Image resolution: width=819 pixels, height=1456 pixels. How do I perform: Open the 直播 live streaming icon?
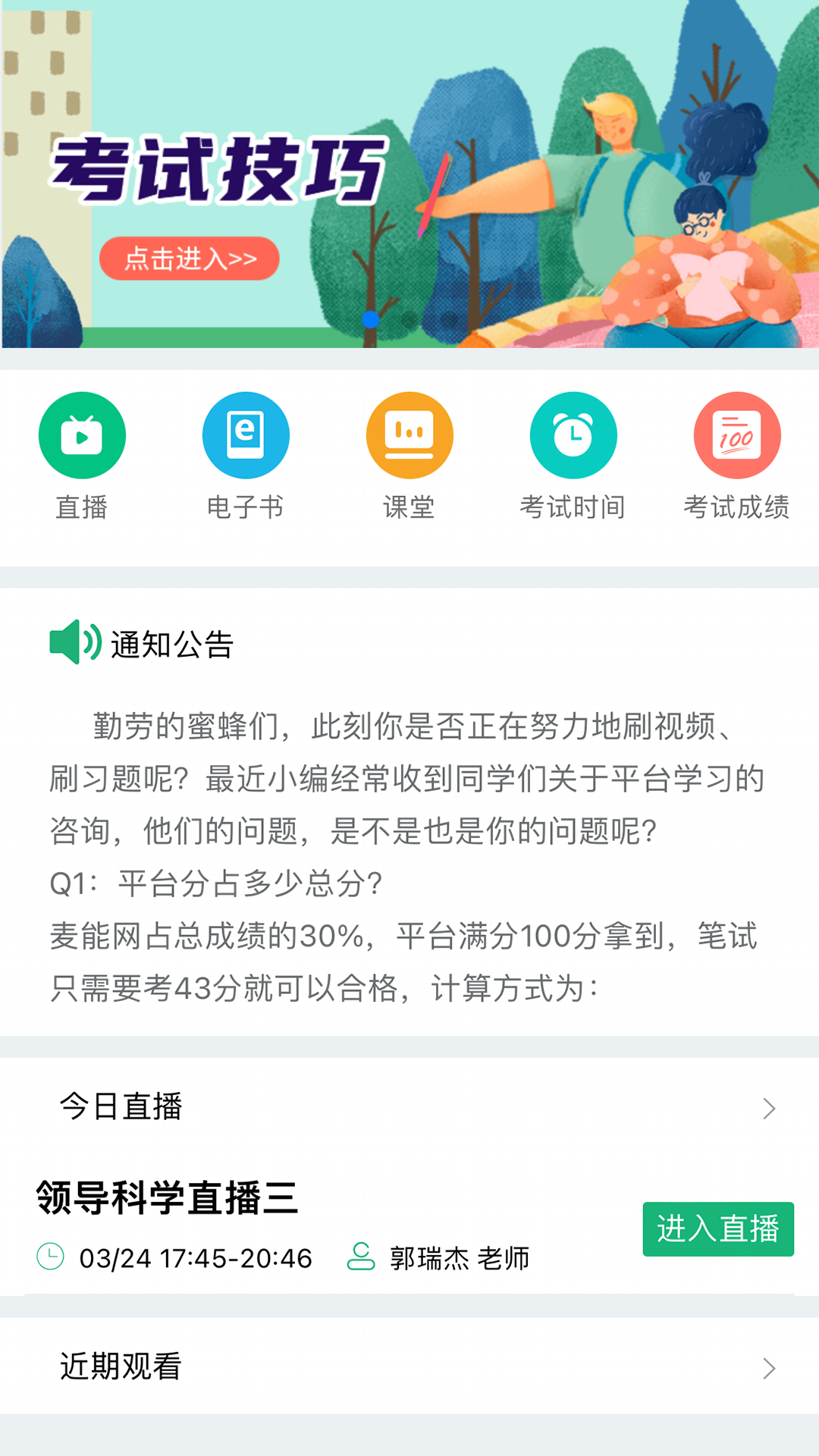81,435
